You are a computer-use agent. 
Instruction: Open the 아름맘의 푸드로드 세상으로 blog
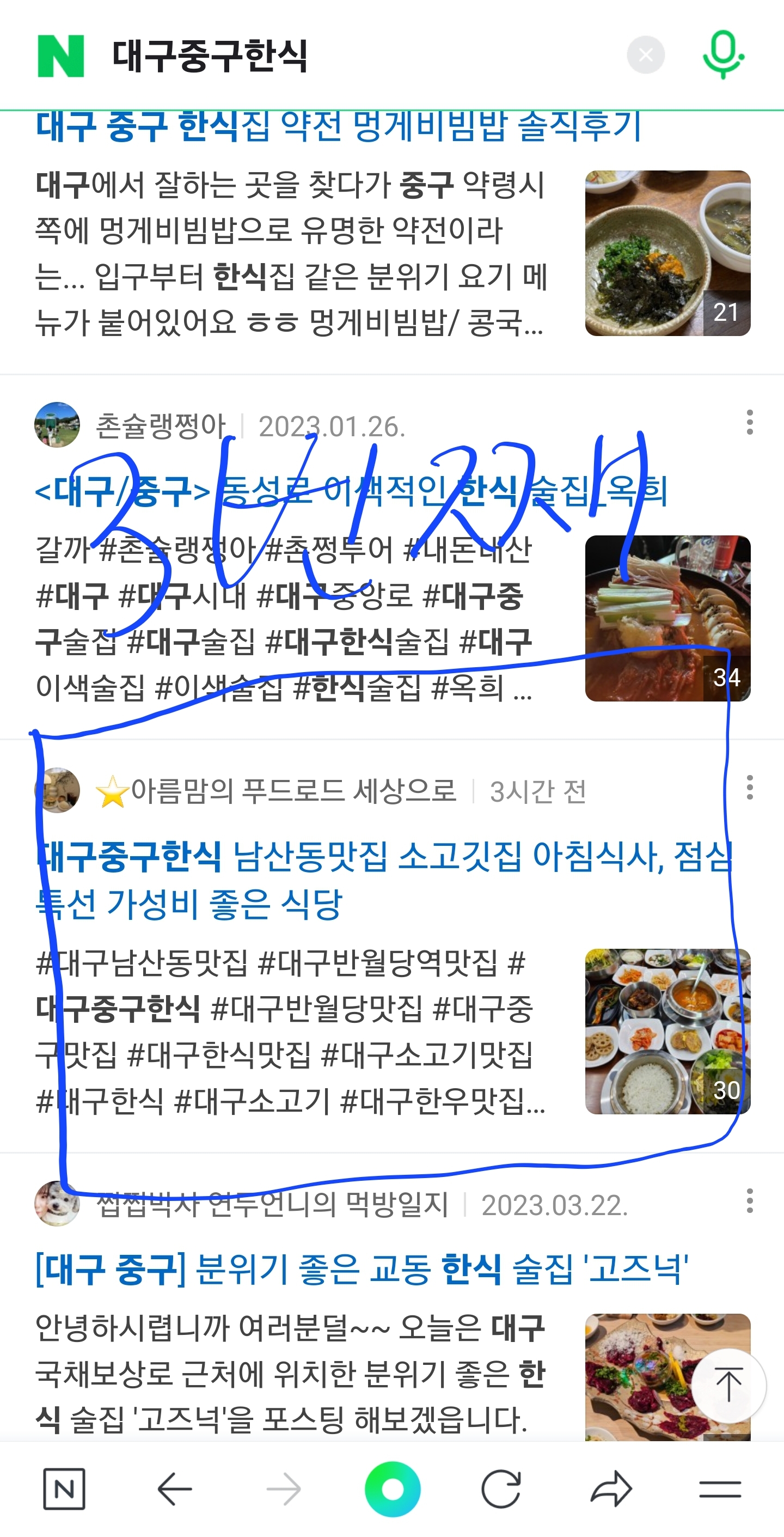point(292,791)
